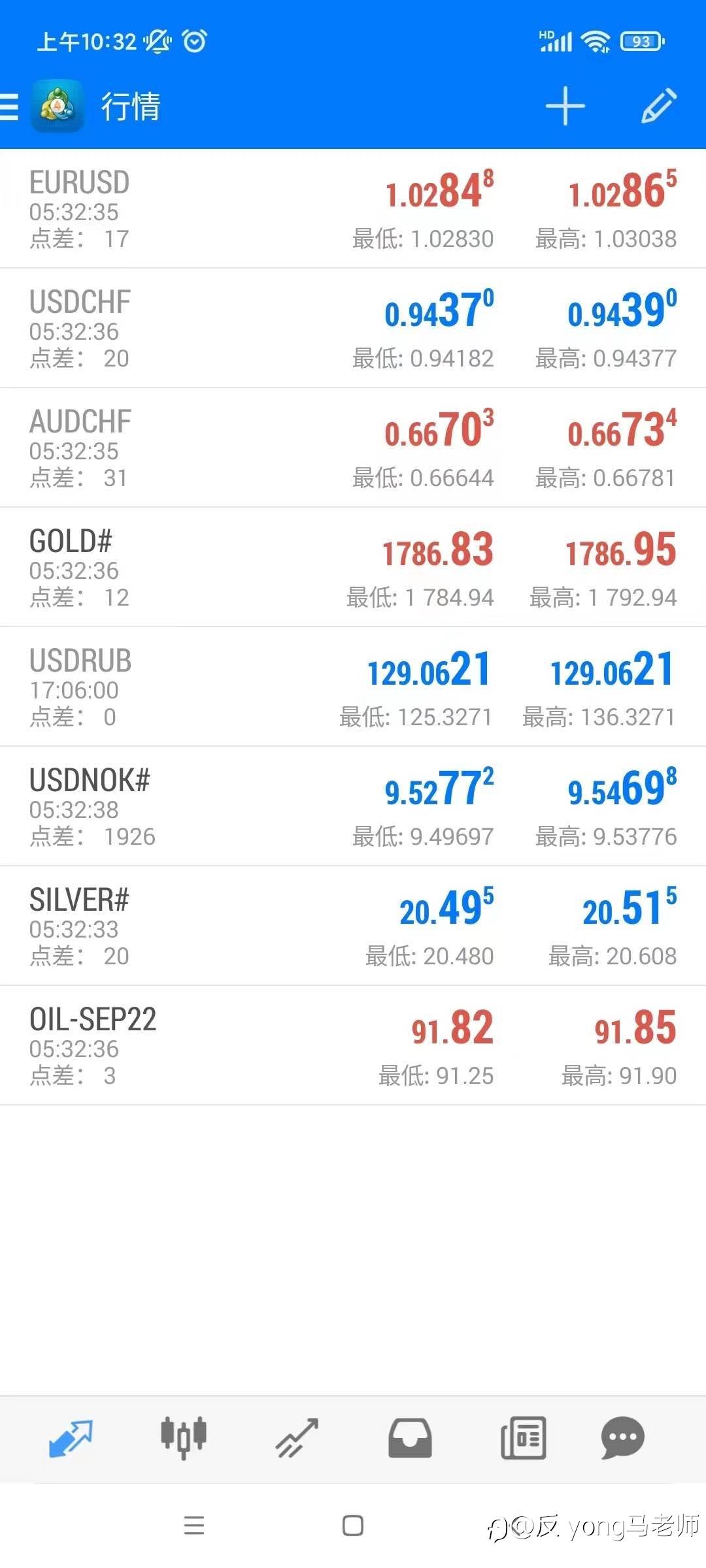Screen dimensions: 706x1568
Task: Open the EURUSD quote row
Action: [x=353, y=209]
